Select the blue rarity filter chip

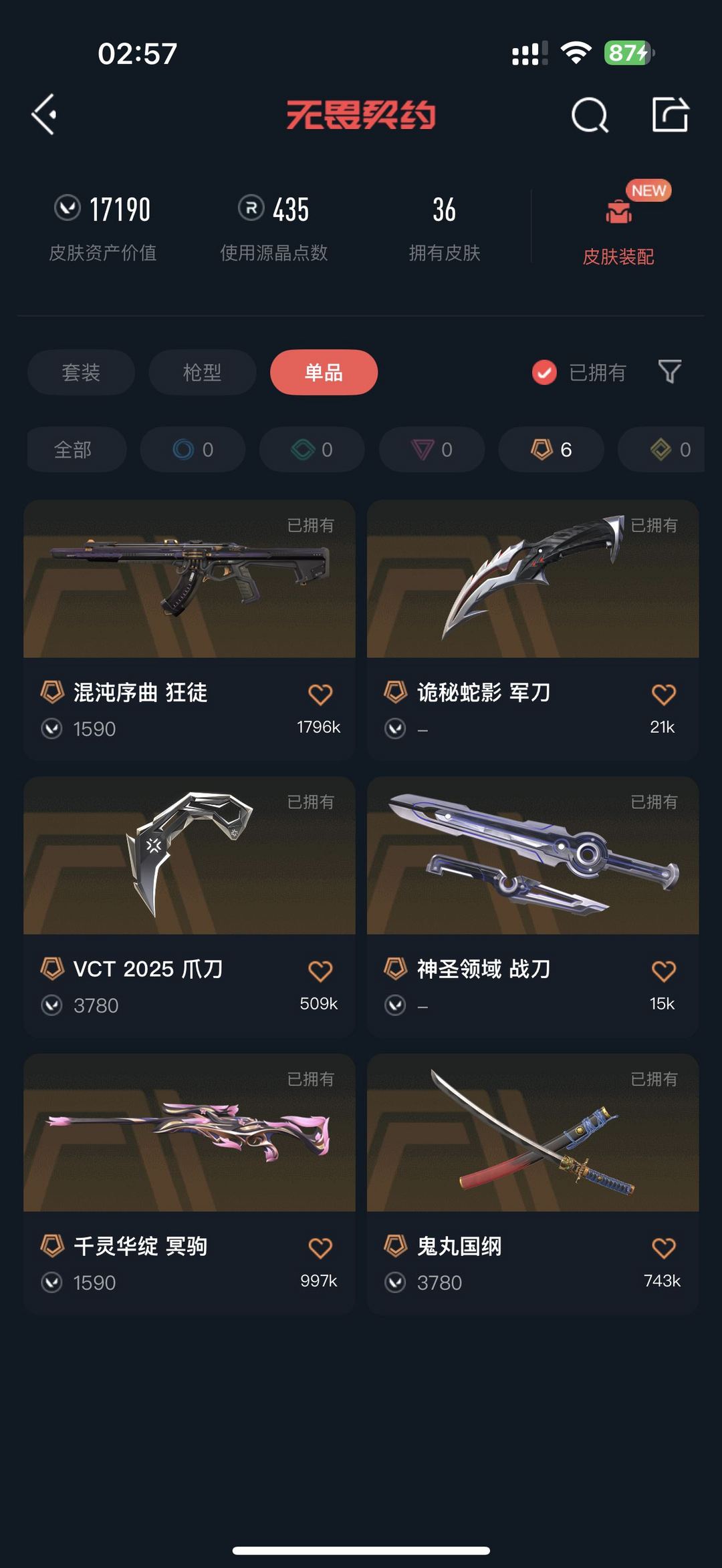[192, 450]
